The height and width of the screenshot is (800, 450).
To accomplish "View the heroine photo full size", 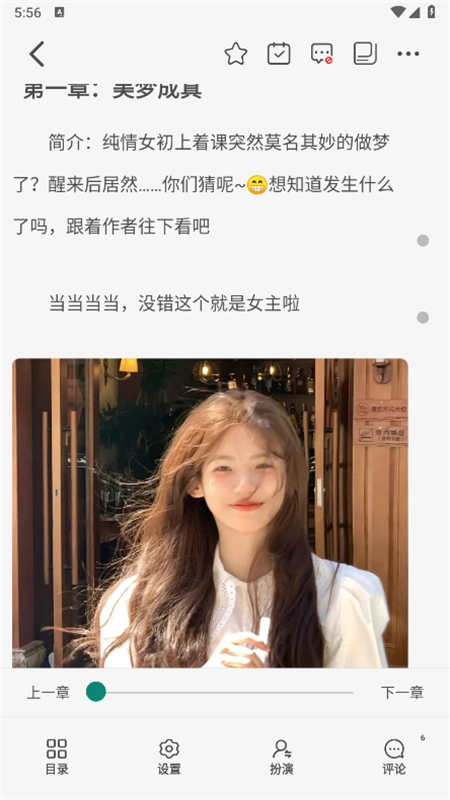I will (210, 513).
